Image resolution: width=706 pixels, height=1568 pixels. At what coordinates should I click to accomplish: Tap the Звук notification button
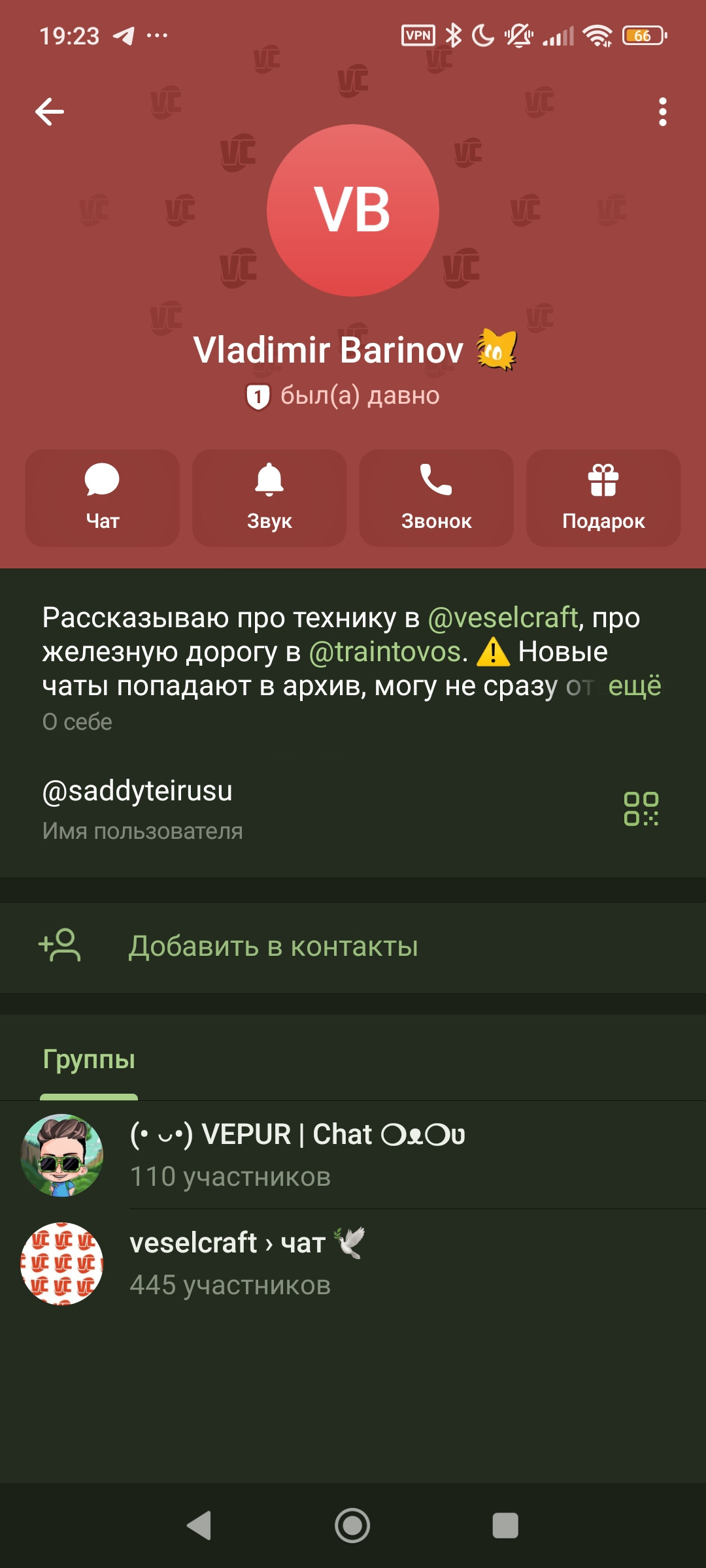point(269,498)
